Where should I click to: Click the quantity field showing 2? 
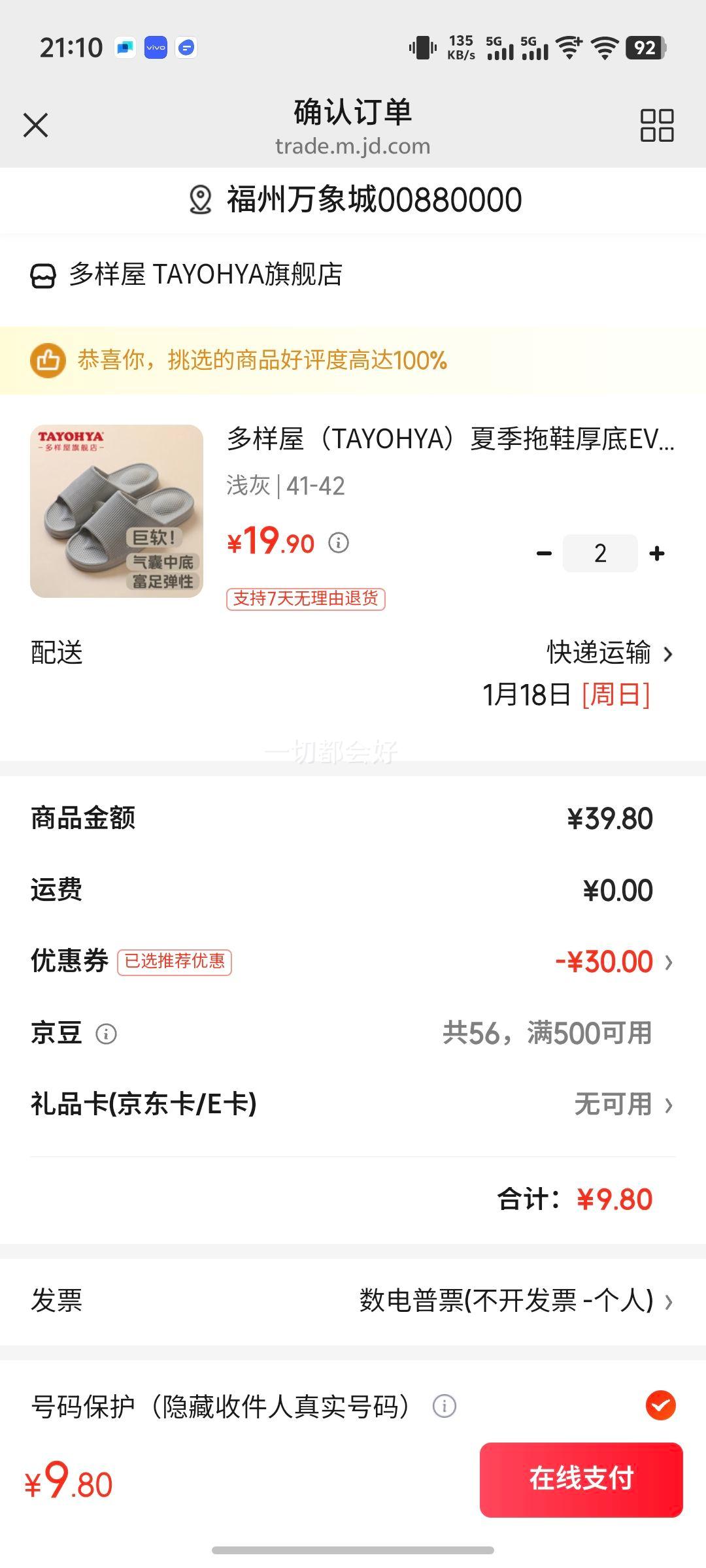point(600,552)
